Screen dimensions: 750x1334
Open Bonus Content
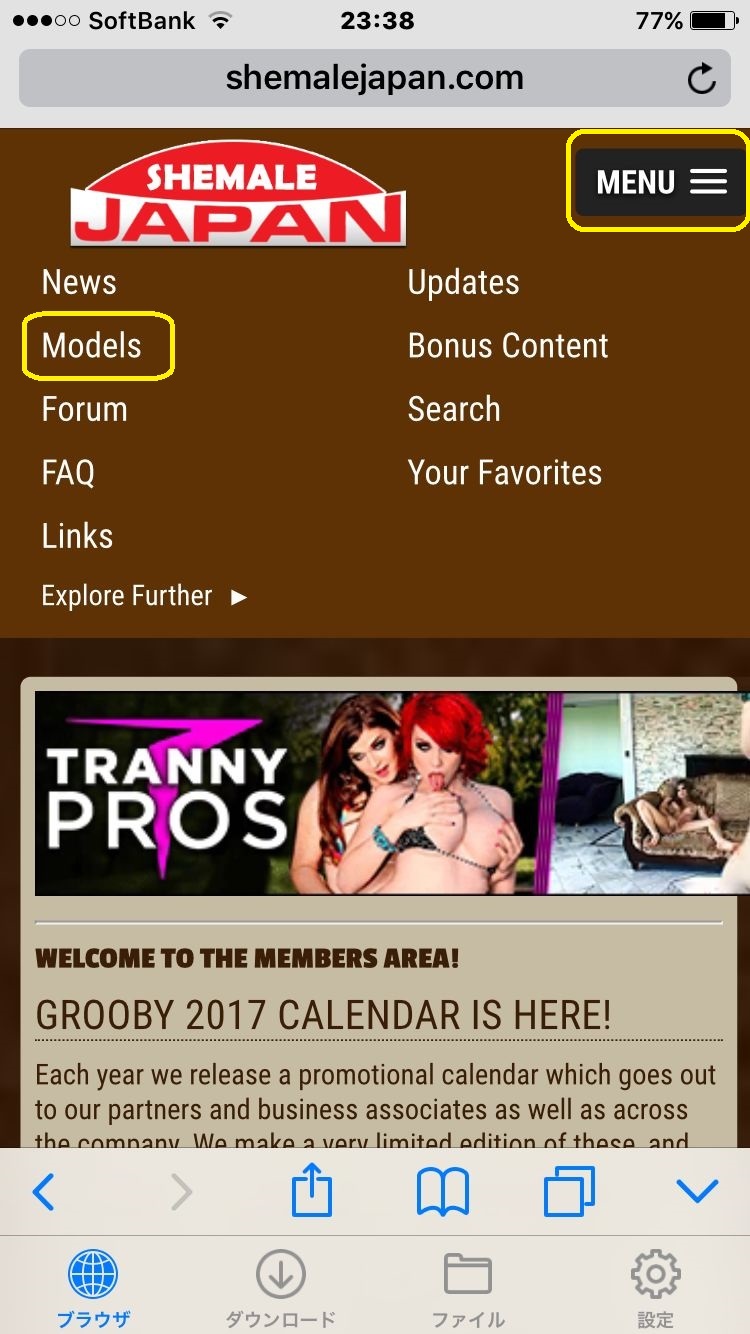click(x=508, y=346)
